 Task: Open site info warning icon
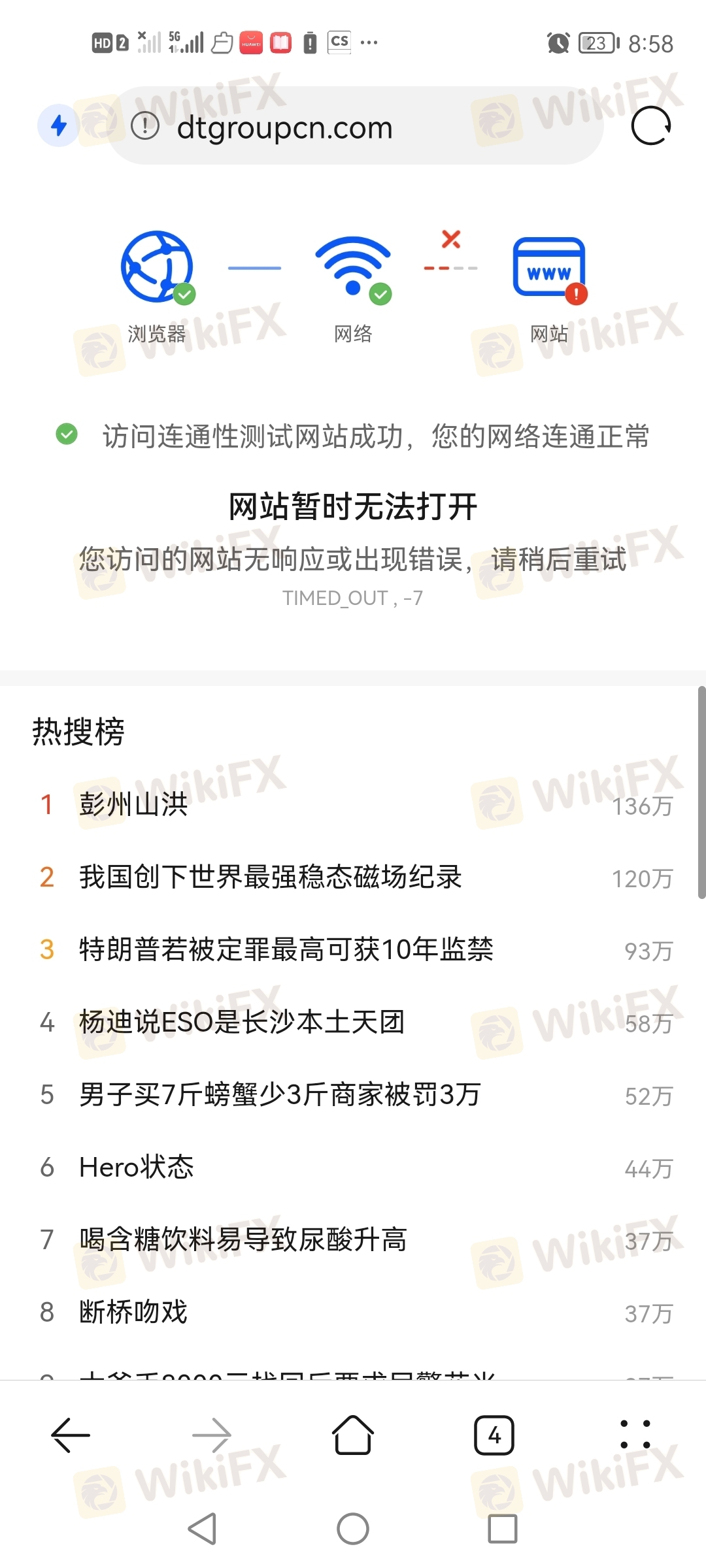pyautogui.click(x=145, y=125)
